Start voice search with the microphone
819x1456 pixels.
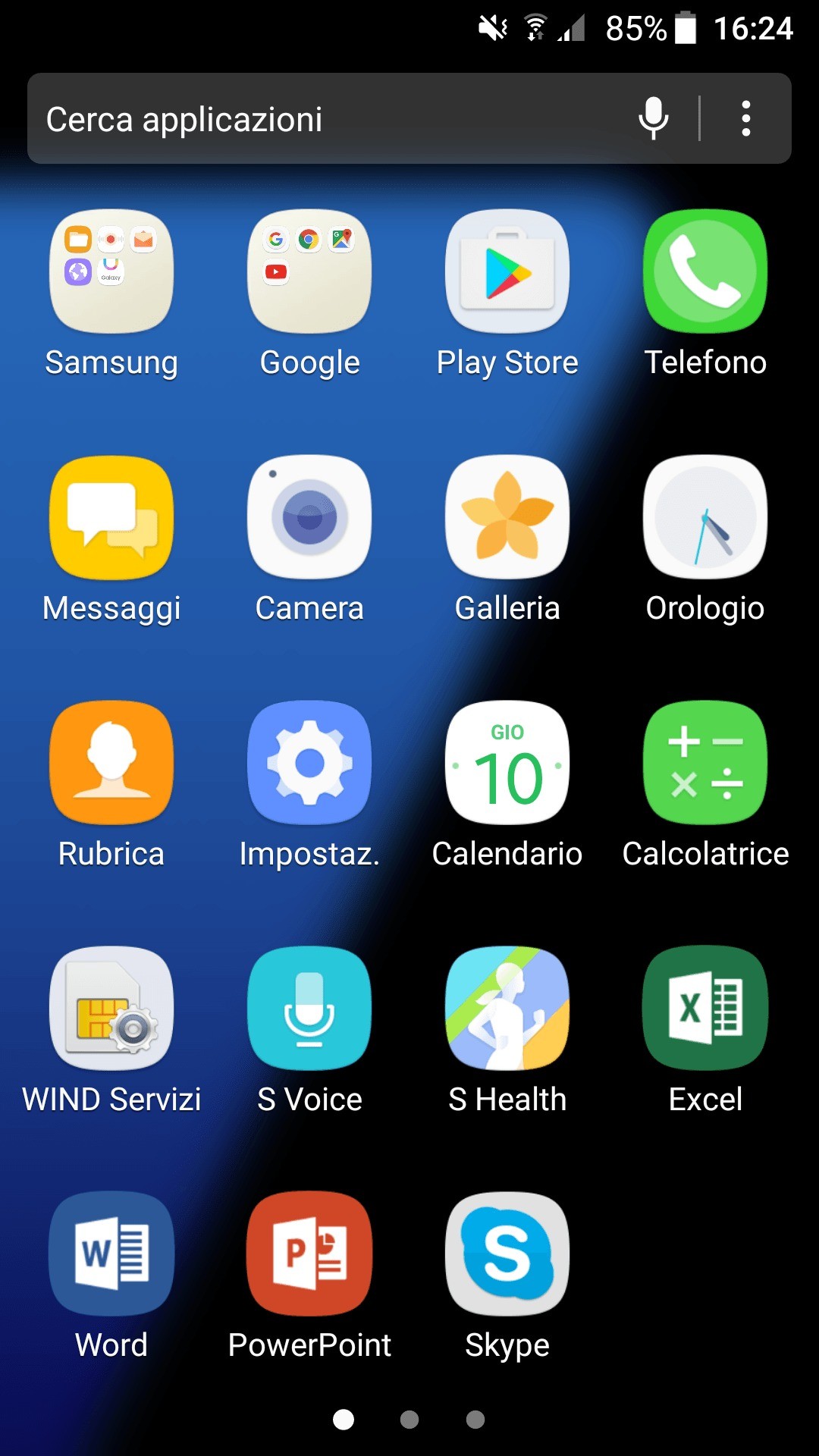point(653,118)
